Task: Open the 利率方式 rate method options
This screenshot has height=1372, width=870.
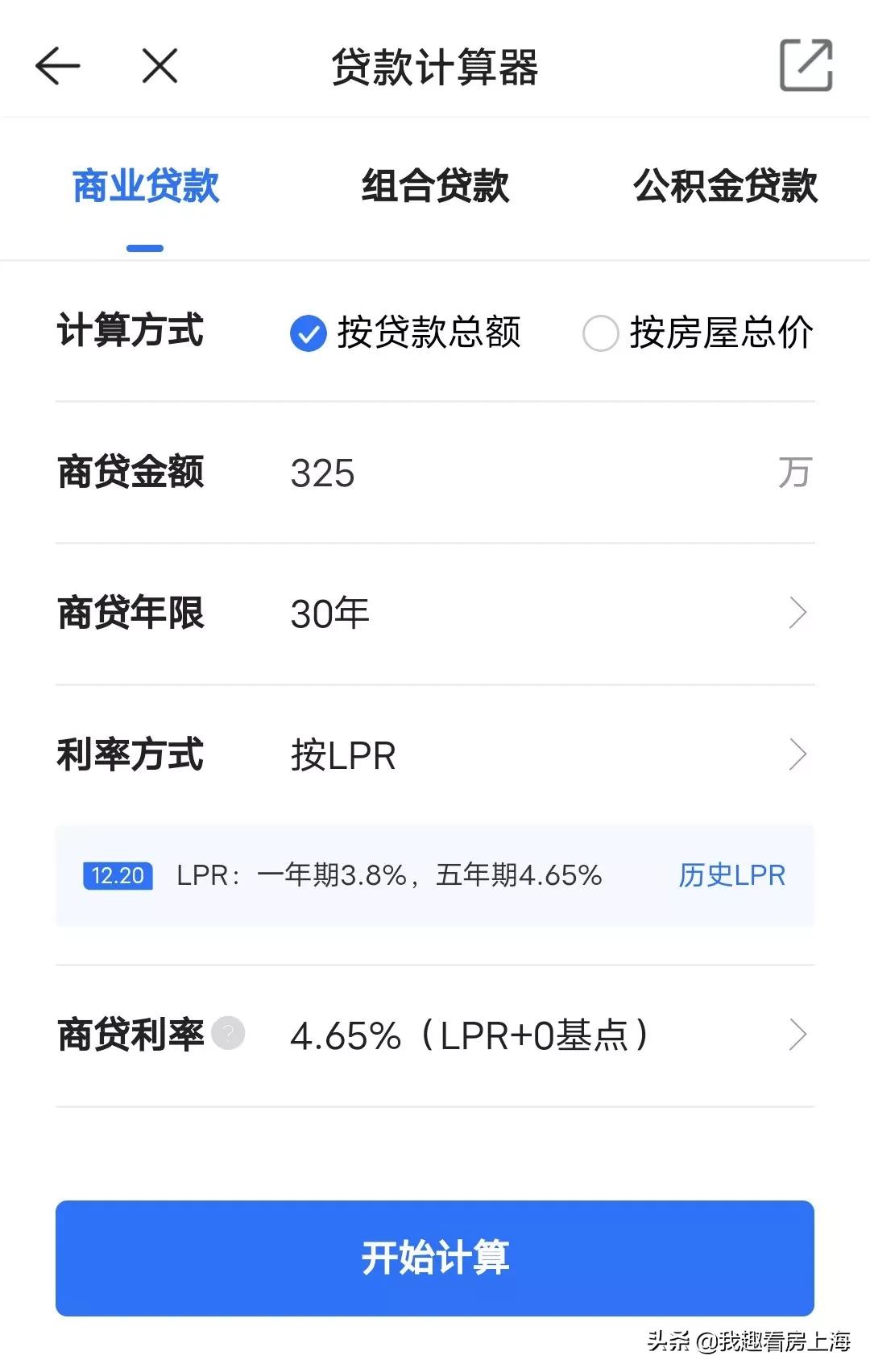Action: (x=797, y=754)
